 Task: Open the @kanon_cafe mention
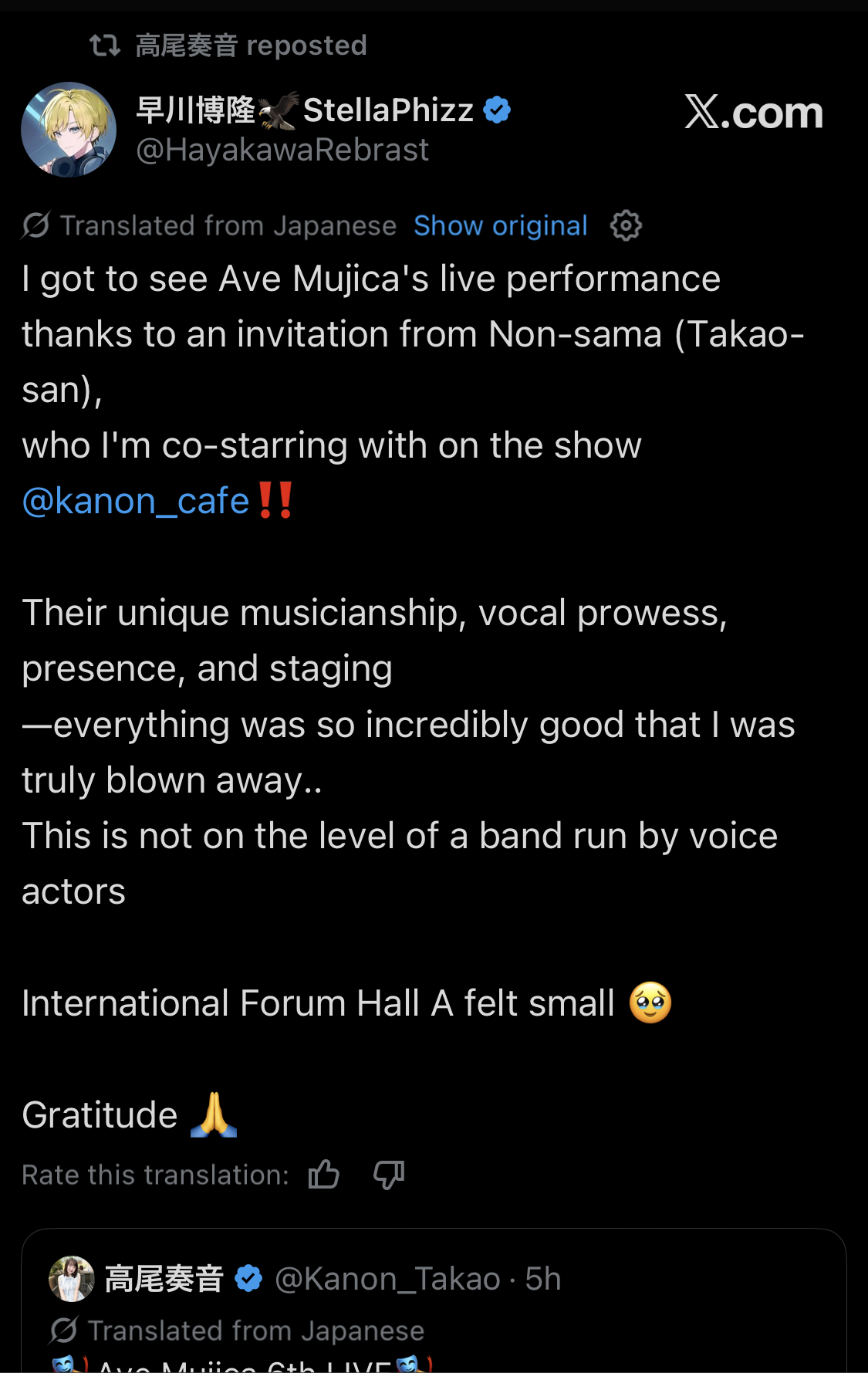click(x=136, y=502)
